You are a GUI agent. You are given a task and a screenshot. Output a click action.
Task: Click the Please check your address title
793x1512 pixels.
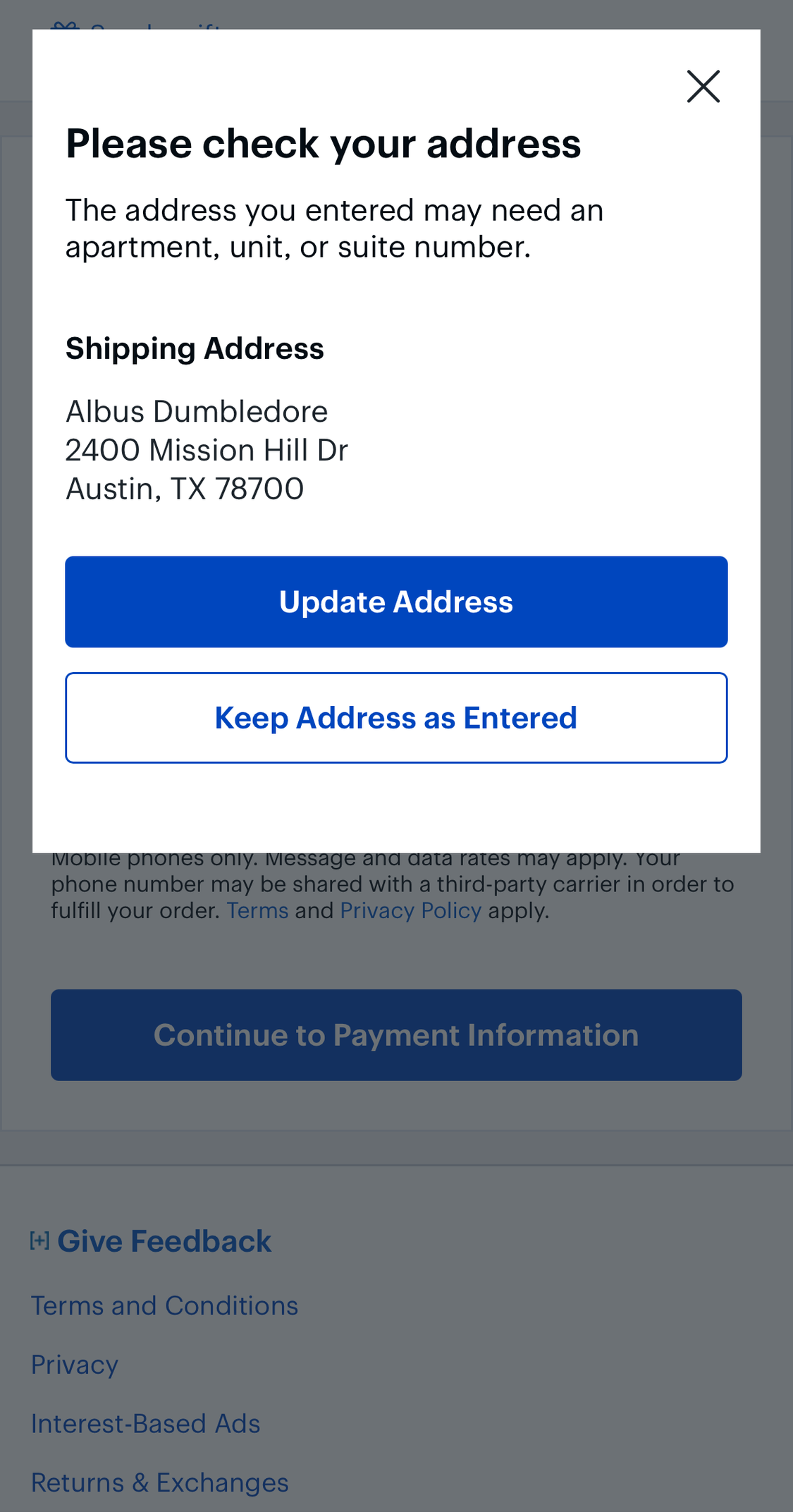[x=324, y=143]
